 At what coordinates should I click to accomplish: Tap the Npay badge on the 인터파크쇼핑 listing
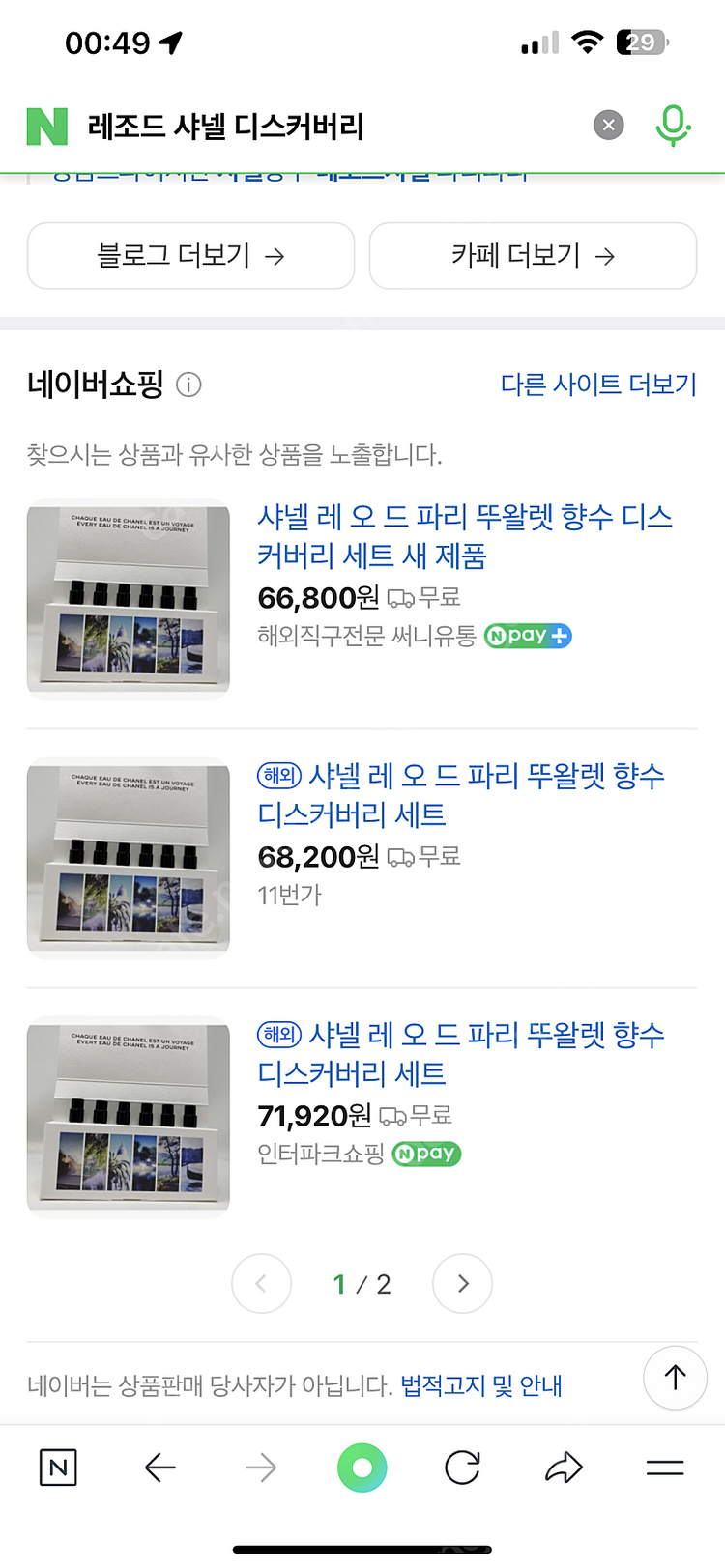click(425, 1154)
